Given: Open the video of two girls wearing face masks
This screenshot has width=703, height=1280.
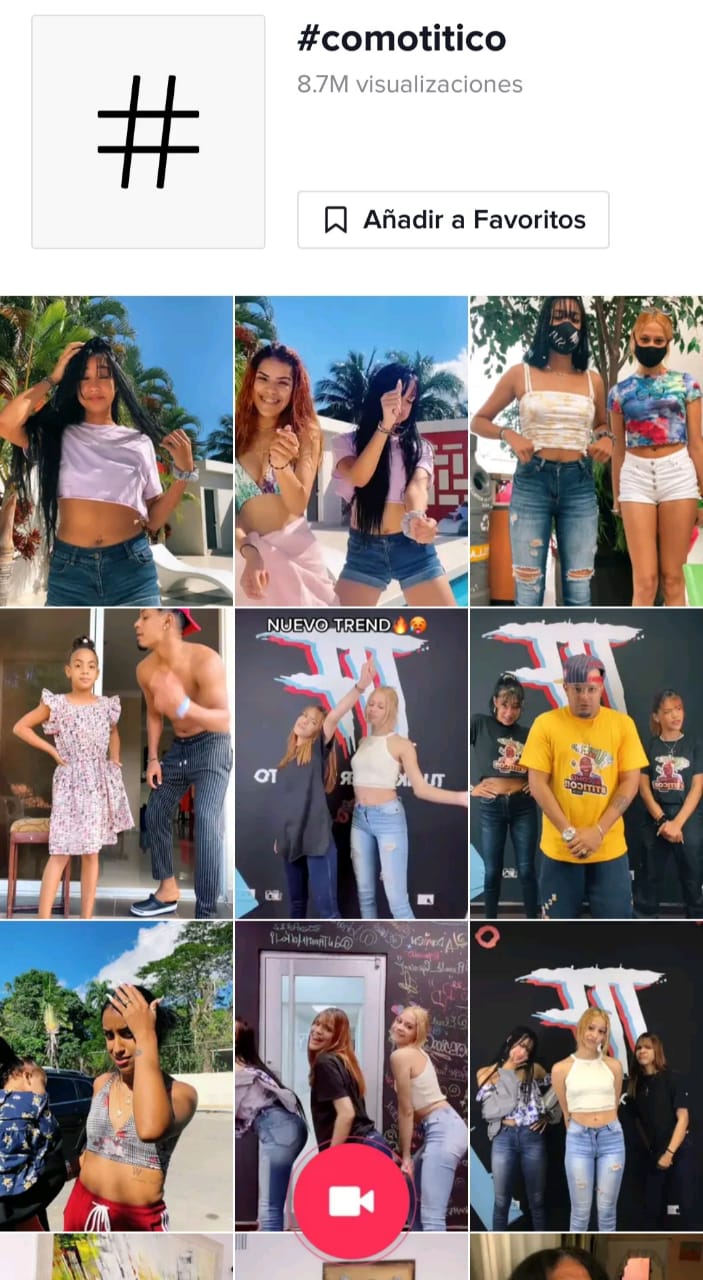Looking at the screenshot, I should (586, 451).
